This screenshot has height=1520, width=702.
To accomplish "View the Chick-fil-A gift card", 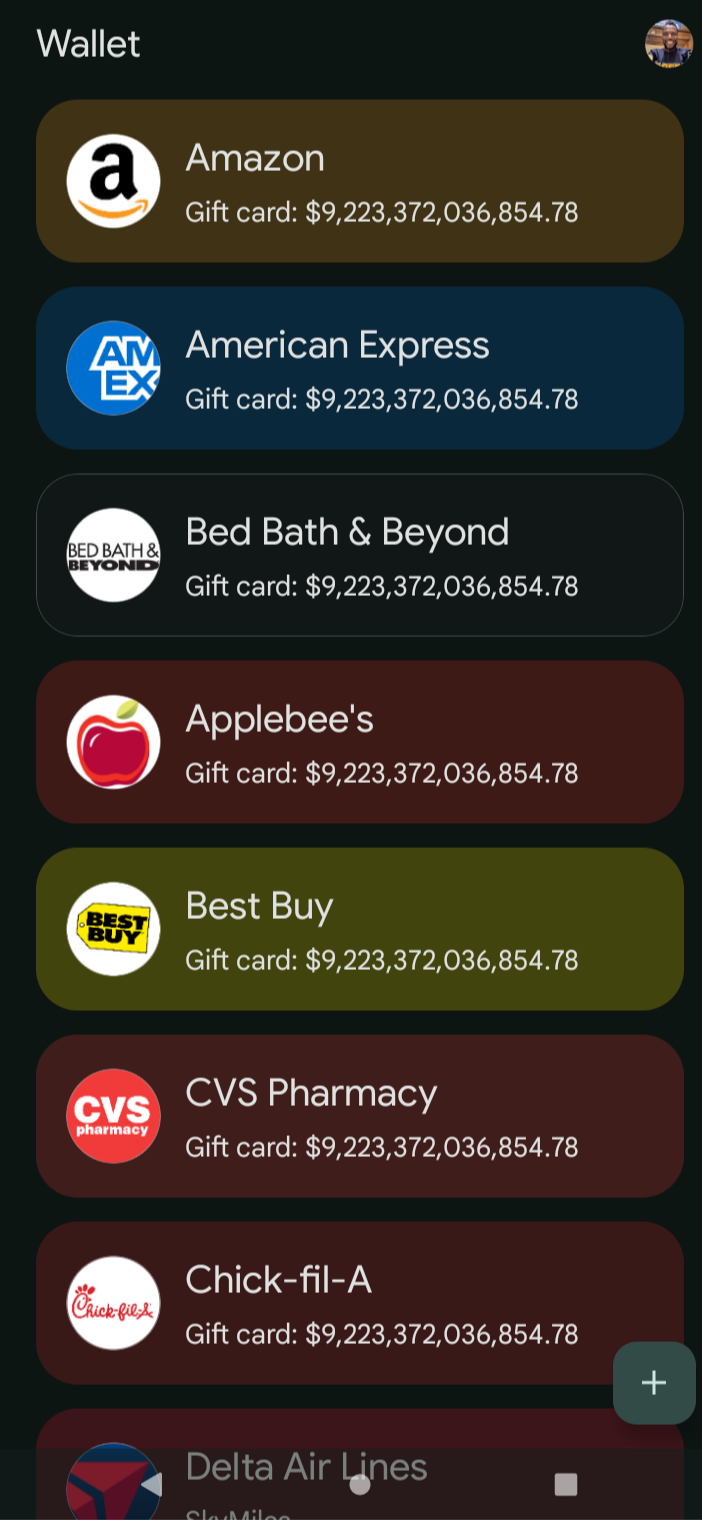I will tap(360, 1303).
